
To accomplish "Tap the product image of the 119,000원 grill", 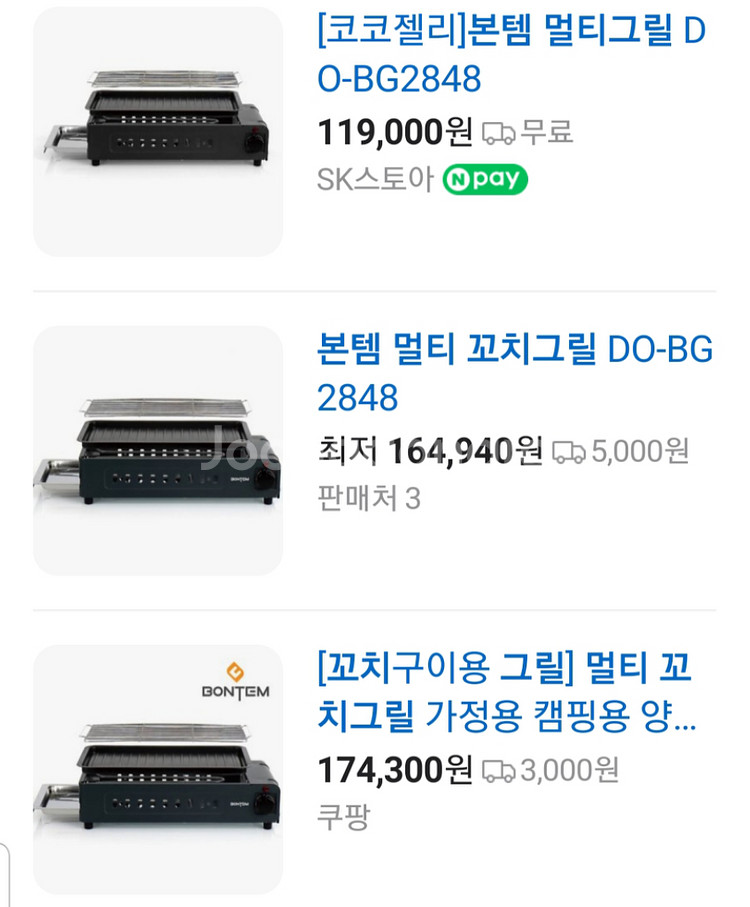I will coord(158,131).
